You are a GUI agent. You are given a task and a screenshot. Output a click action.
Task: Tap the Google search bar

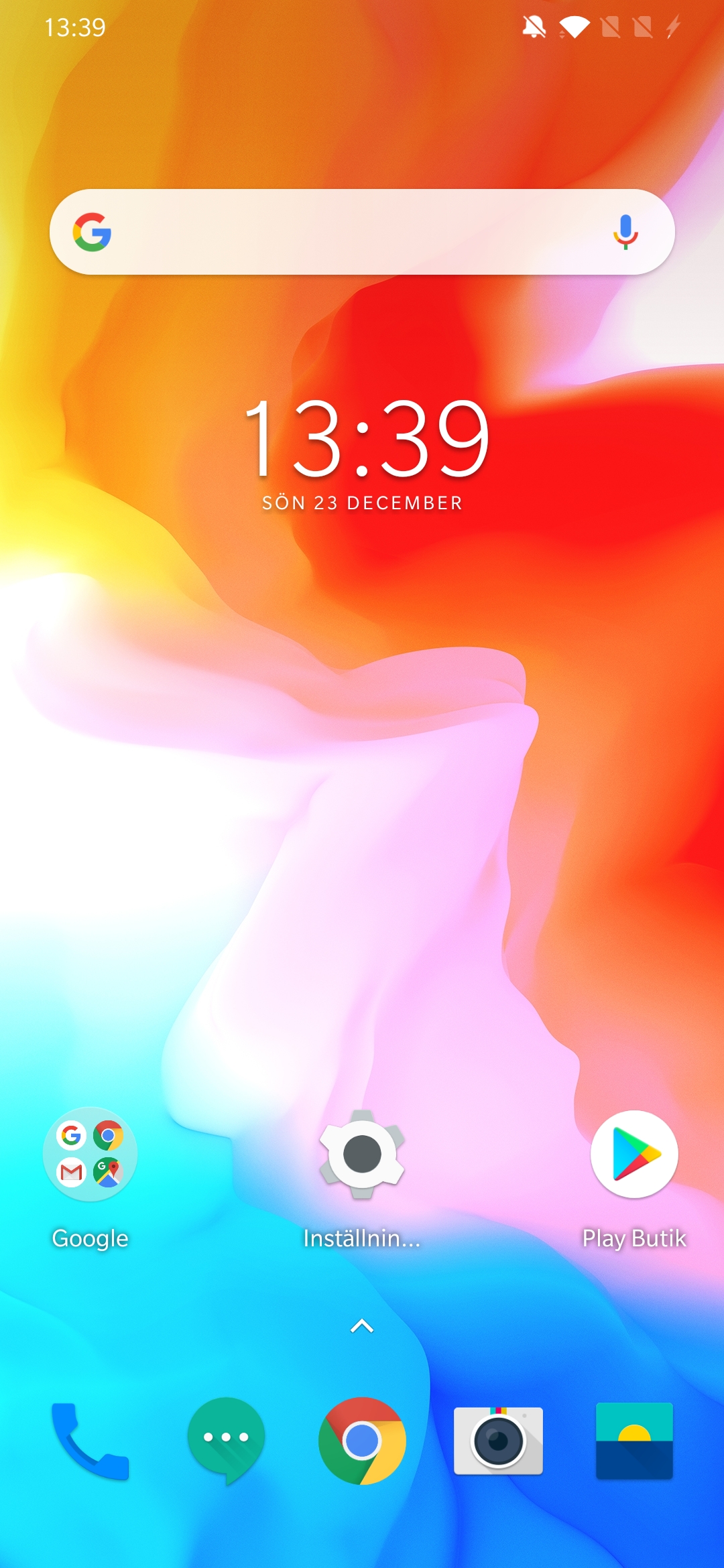362,232
